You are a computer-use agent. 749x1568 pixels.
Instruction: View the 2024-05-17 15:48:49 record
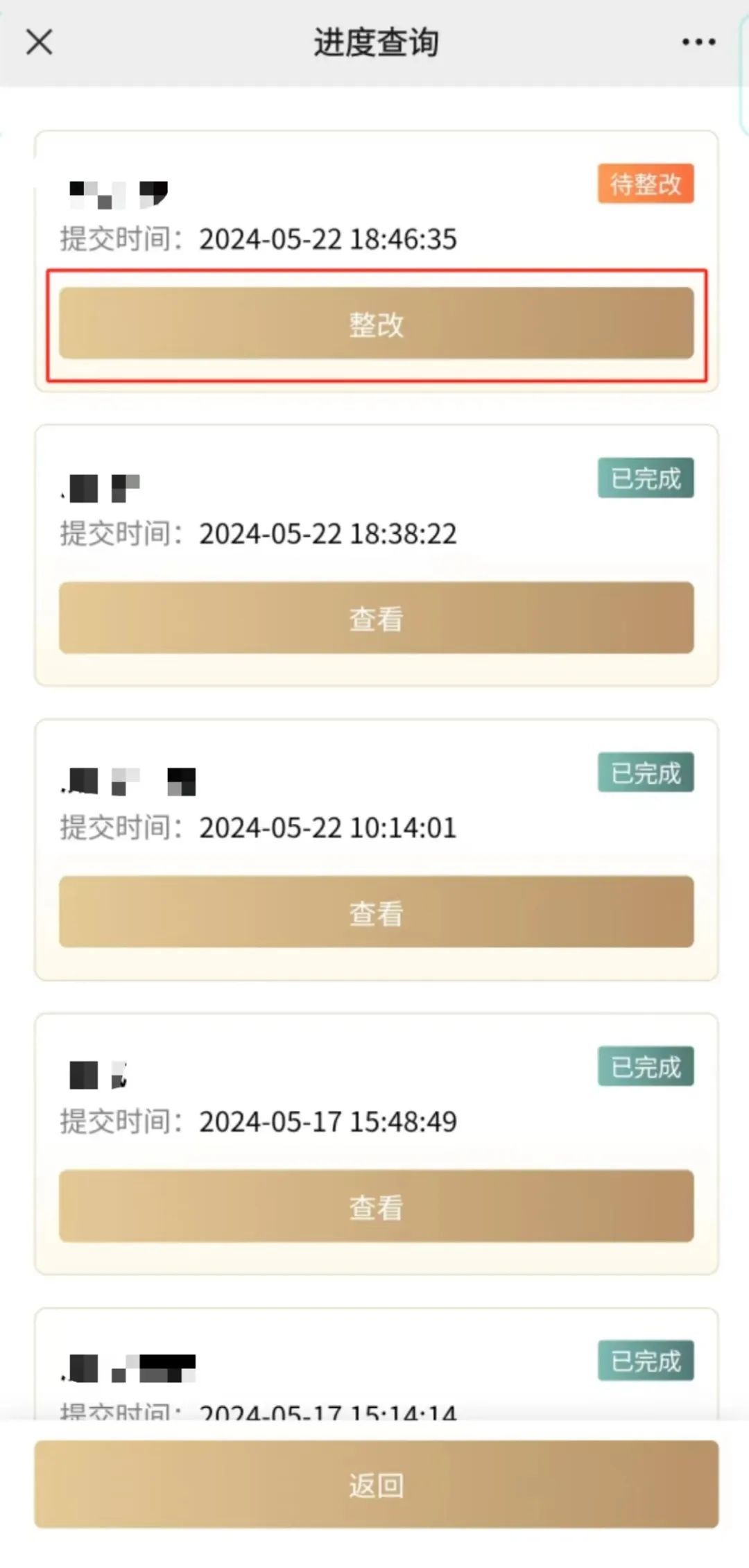click(x=376, y=1206)
